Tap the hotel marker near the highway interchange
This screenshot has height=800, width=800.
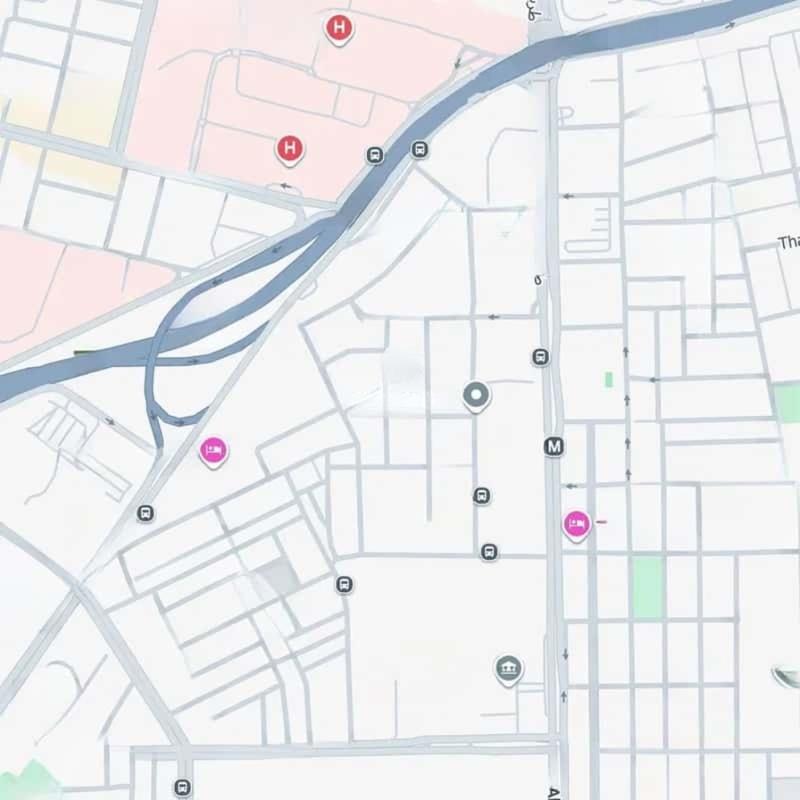point(213,452)
